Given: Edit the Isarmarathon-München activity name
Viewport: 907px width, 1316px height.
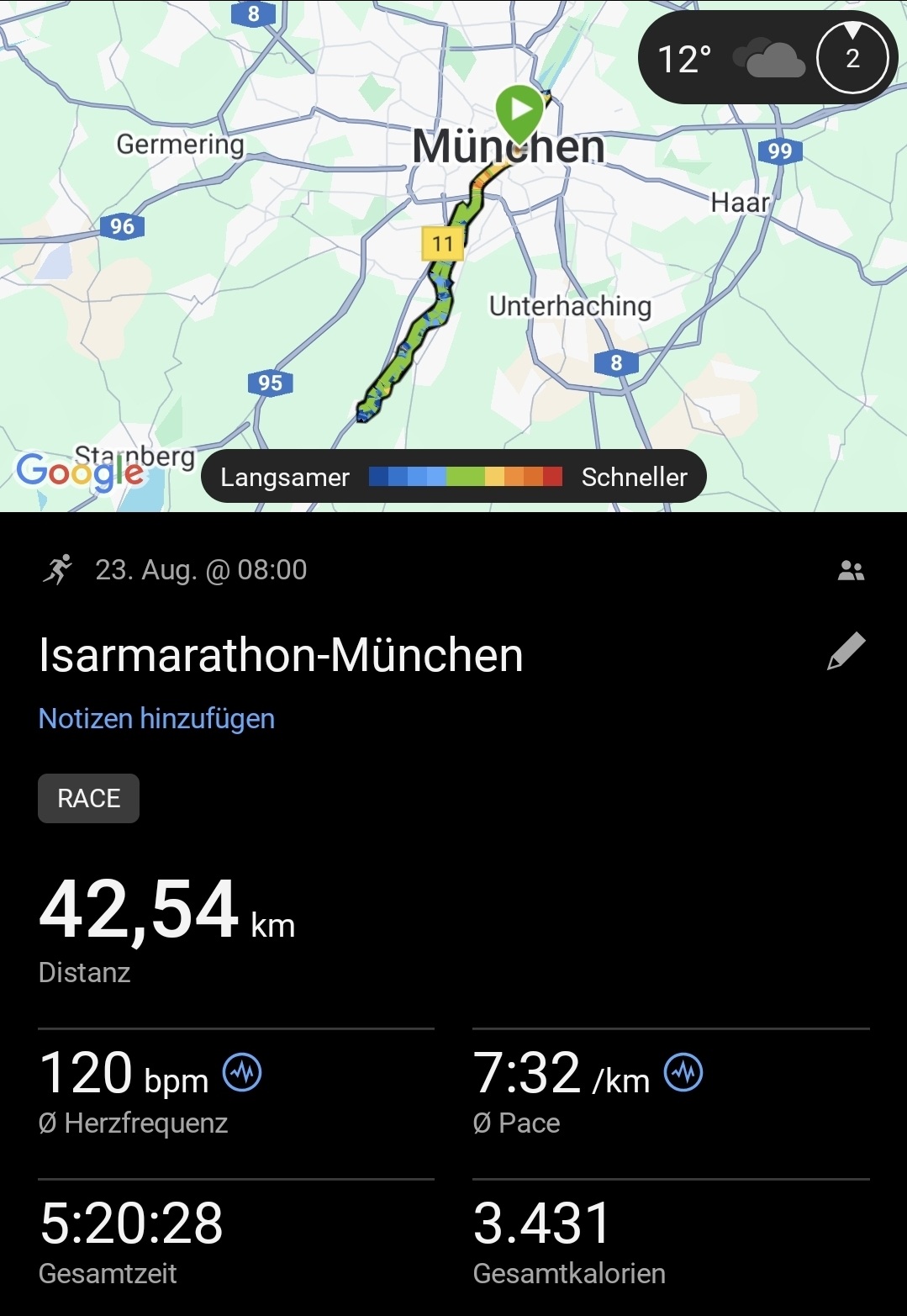Looking at the screenshot, I should (846, 652).
